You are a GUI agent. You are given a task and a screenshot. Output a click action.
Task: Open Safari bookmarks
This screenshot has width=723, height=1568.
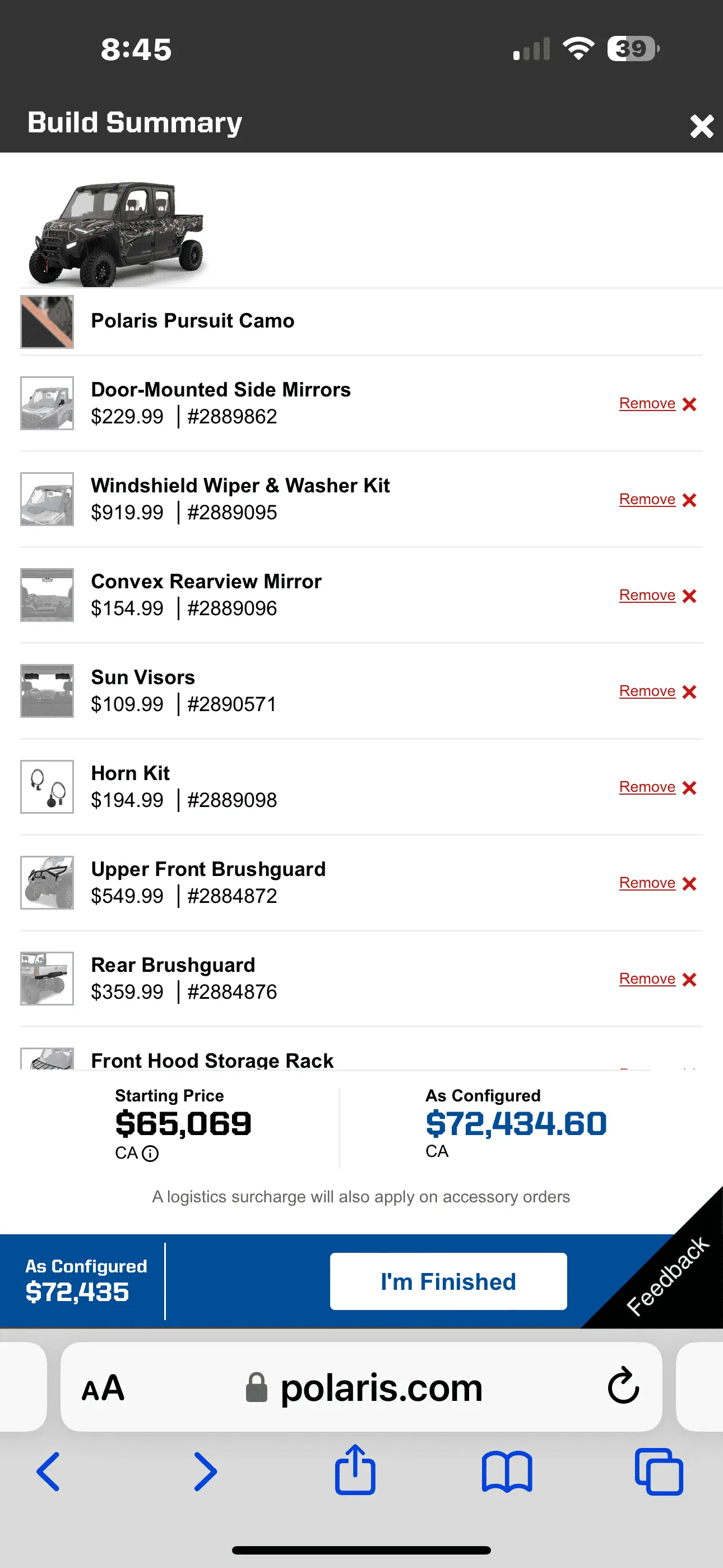point(506,1472)
